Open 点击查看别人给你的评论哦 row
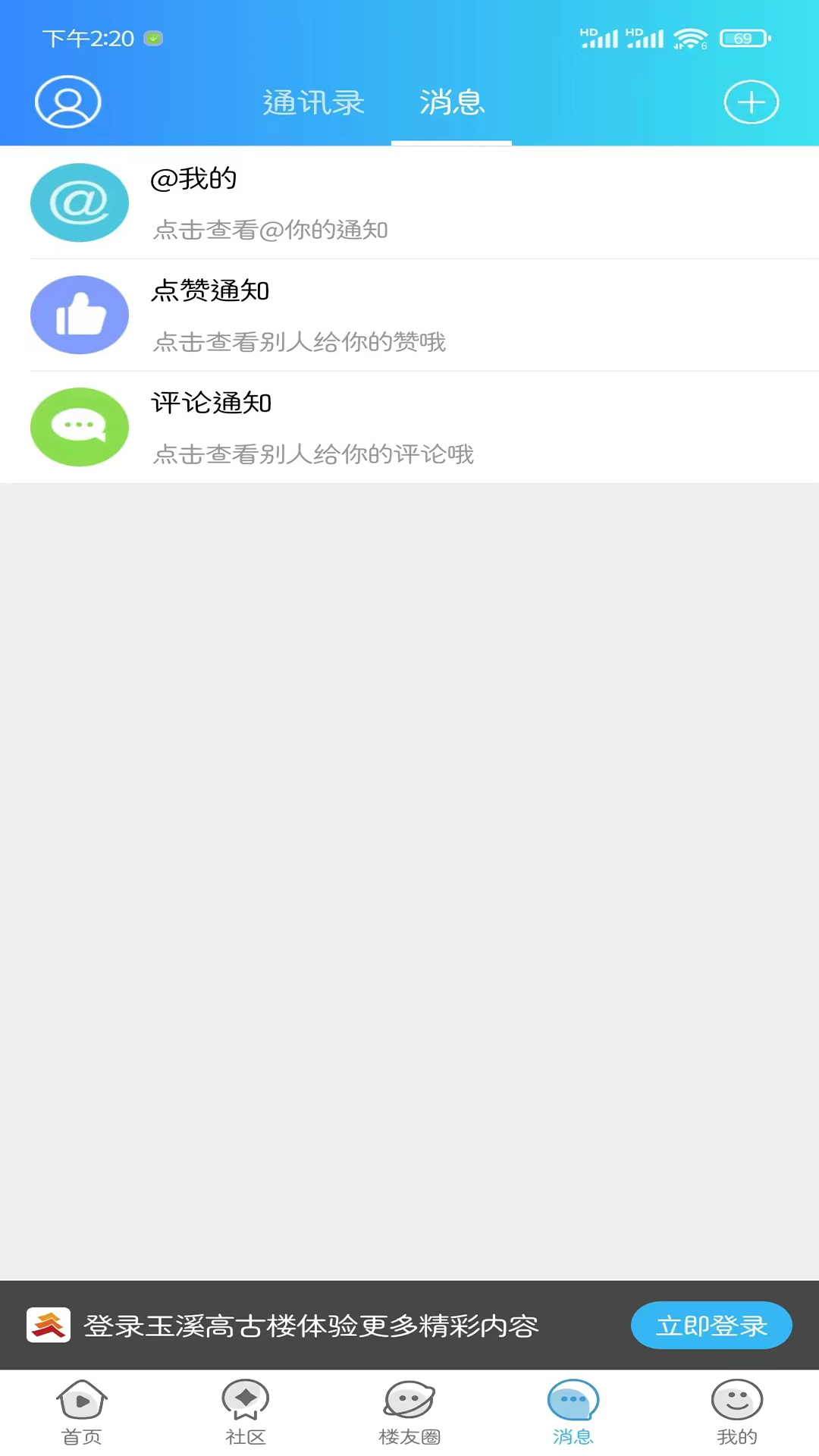The width and height of the screenshot is (819, 1456). [x=313, y=454]
